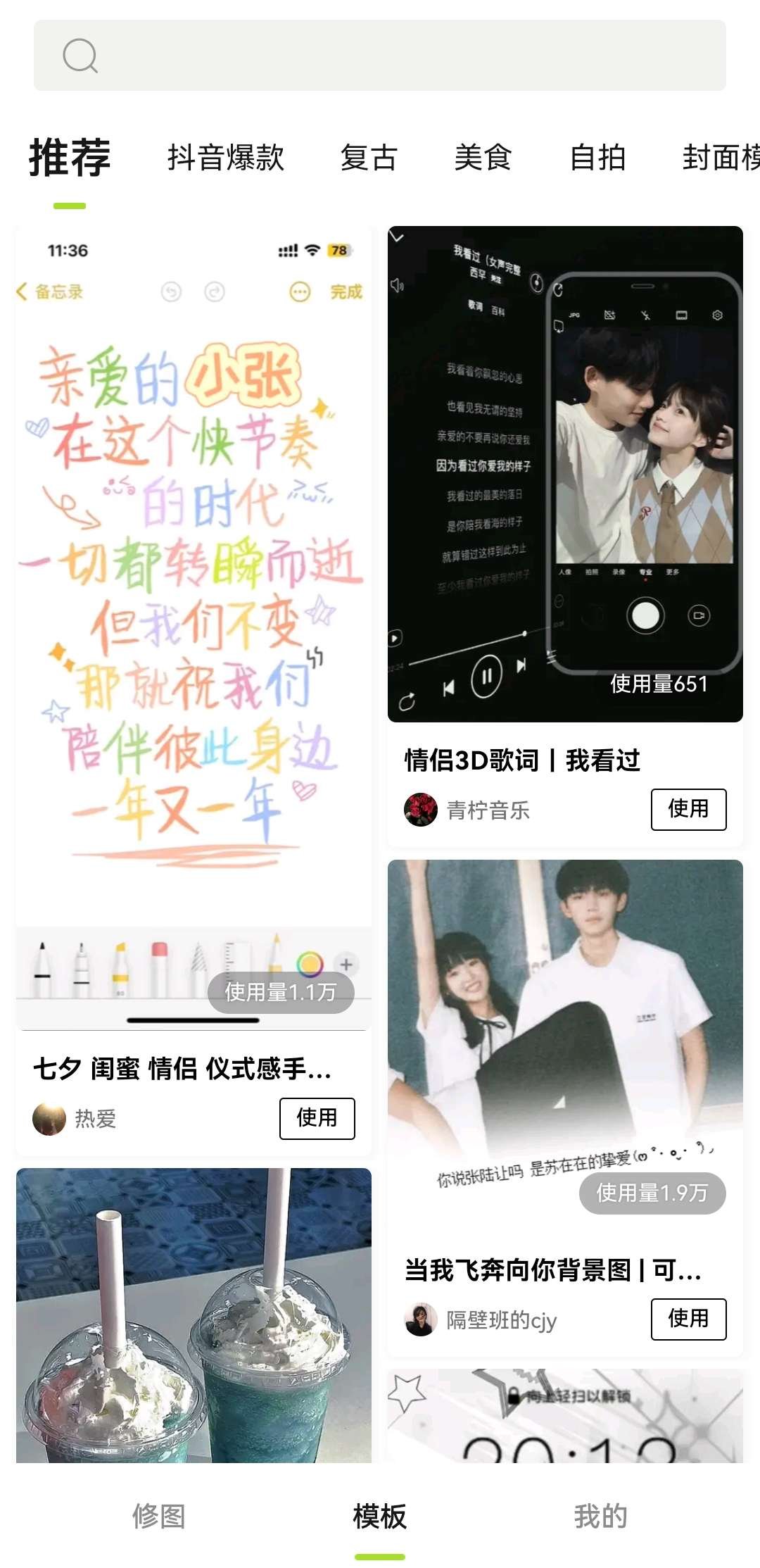Select the 美食 category tab

(483, 157)
